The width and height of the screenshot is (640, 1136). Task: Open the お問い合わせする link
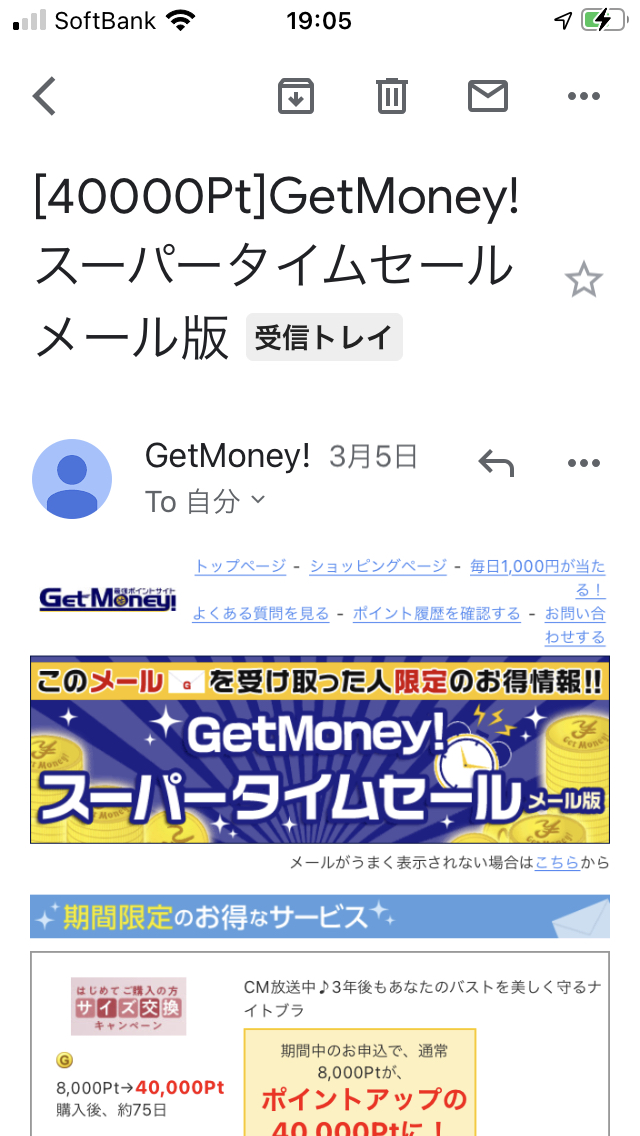tap(575, 625)
